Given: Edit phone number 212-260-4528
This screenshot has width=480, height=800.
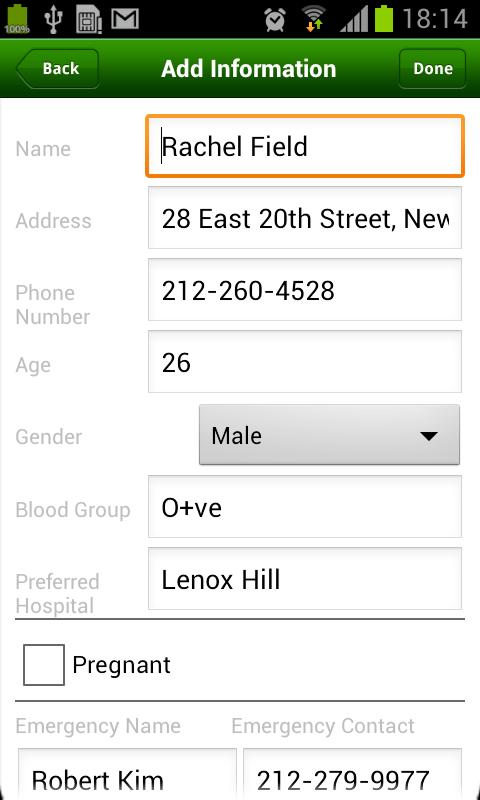Looking at the screenshot, I should pyautogui.click(x=305, y=290).
